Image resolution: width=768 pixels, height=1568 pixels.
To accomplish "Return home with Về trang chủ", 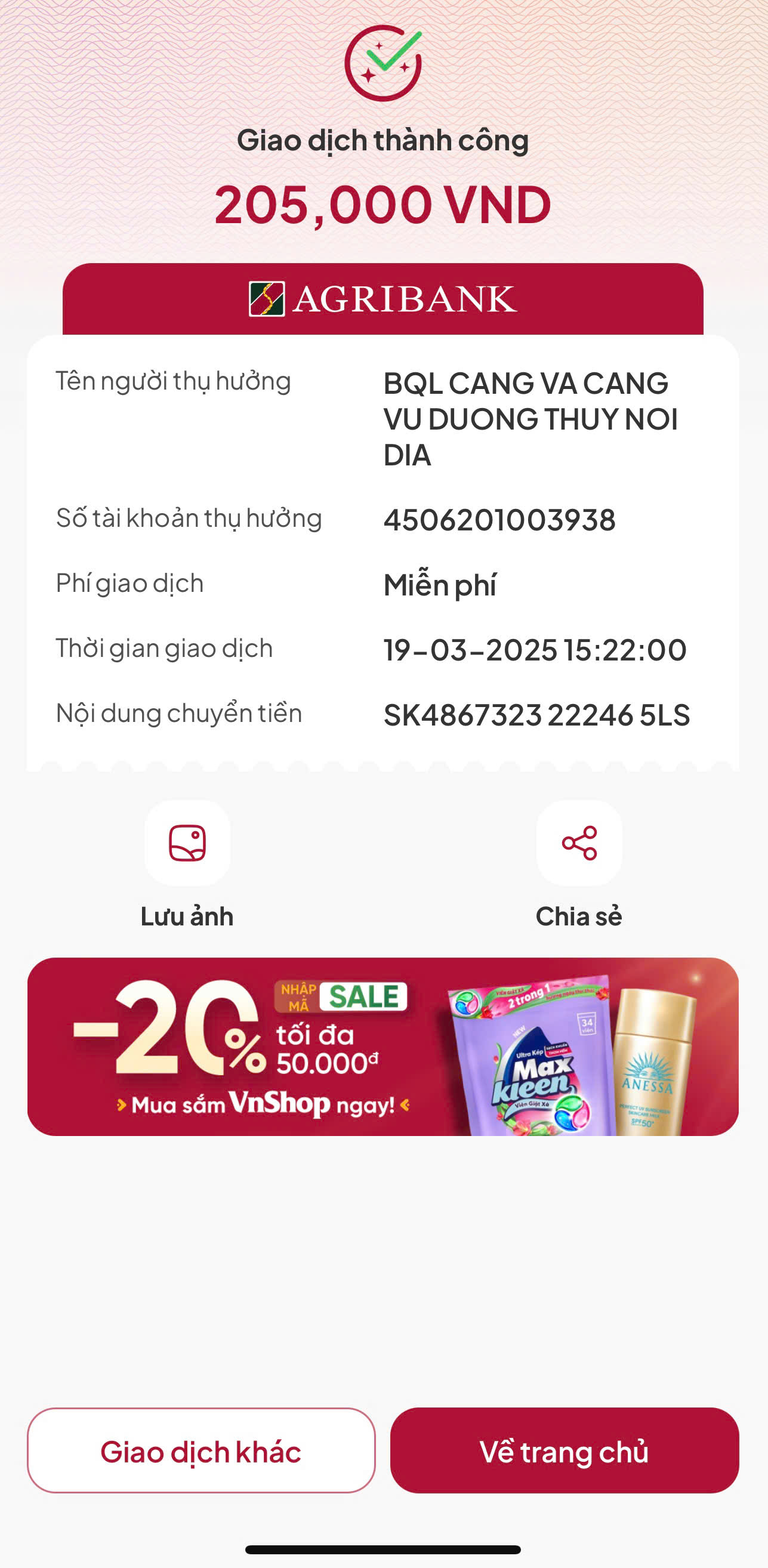I will (564, 1450).
